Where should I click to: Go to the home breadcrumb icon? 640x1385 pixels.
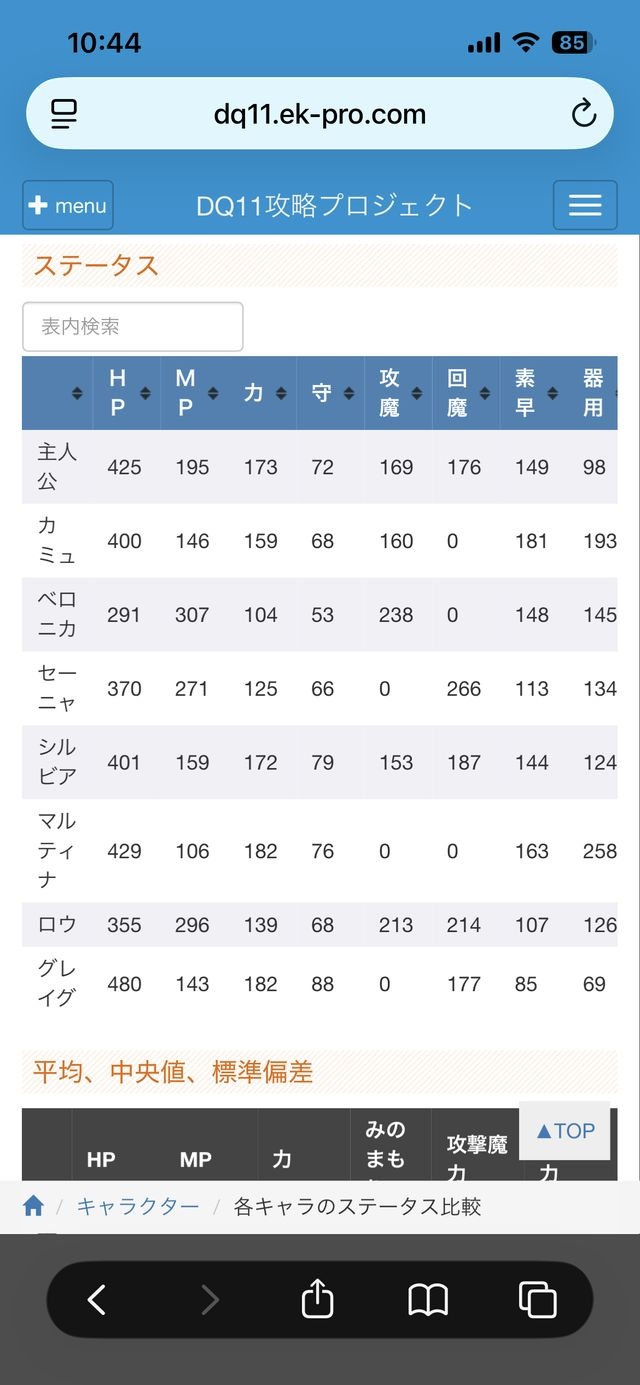click(x=34, y=1206)
